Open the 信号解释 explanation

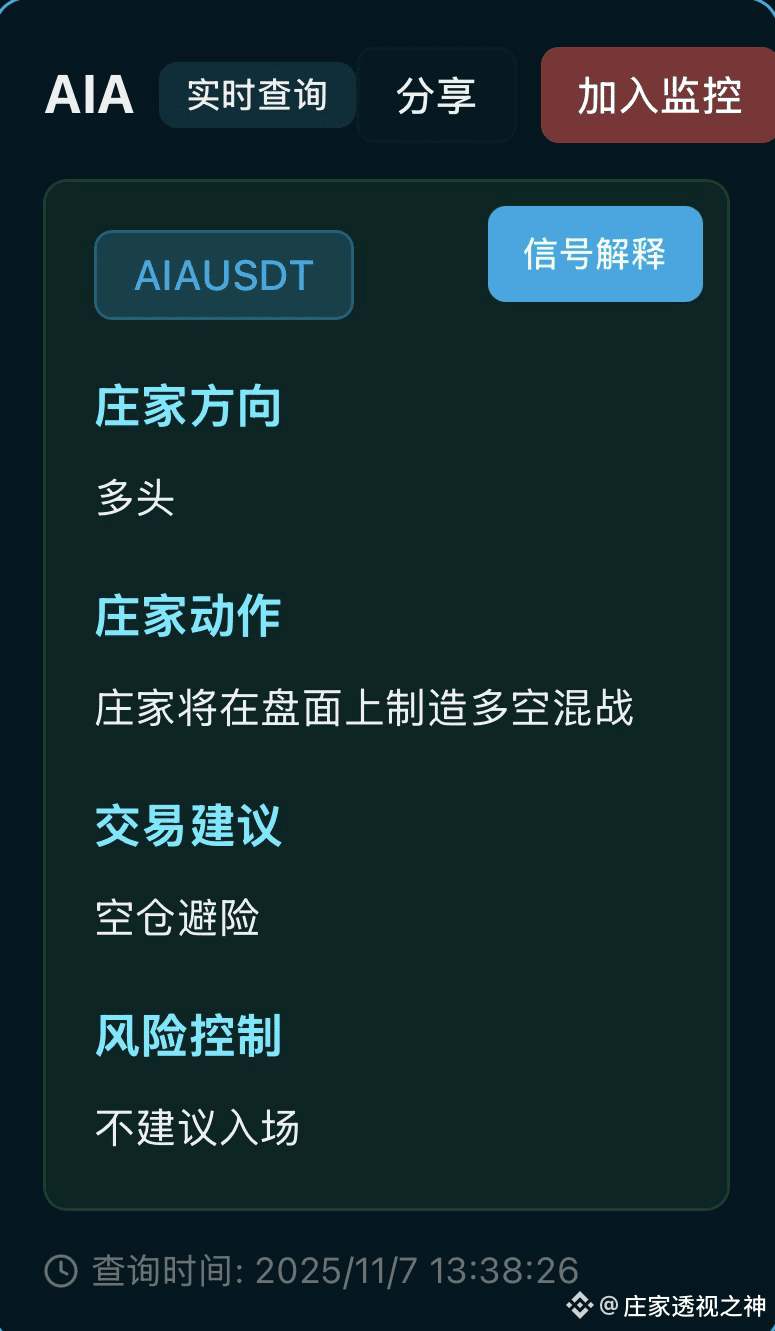(x=595, y=254)
